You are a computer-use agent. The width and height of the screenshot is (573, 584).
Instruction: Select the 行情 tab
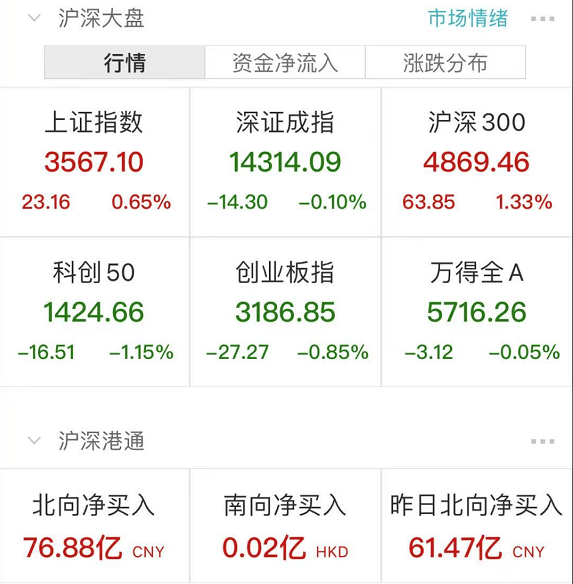(124, 62)
